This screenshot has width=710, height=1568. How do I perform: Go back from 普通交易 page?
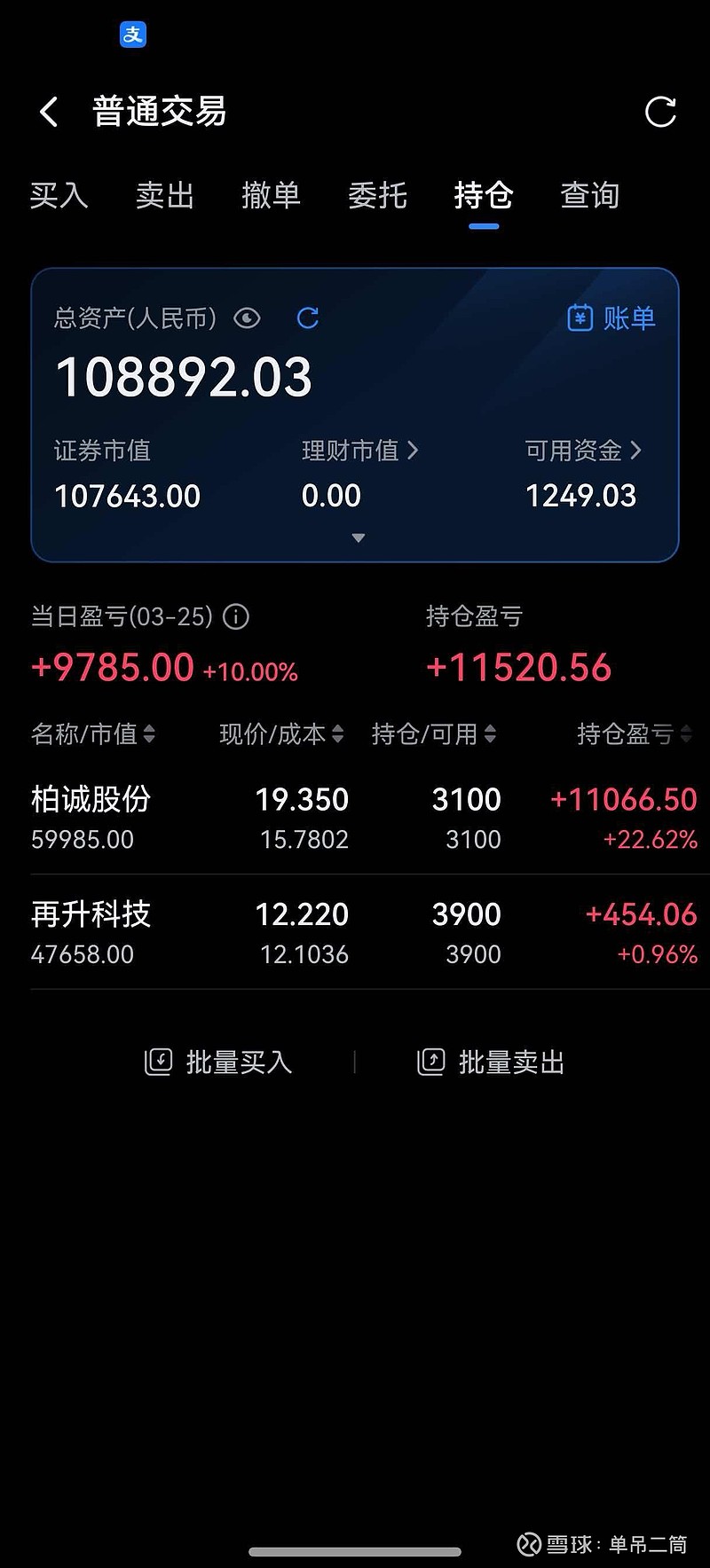(x=50, y=113)
